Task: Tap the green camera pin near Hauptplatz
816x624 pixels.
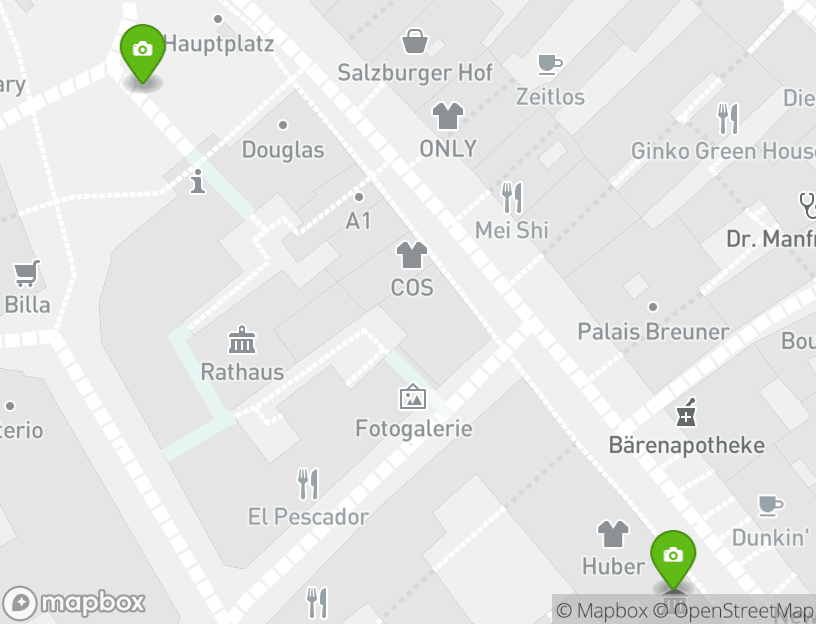Action: point(142,51)
